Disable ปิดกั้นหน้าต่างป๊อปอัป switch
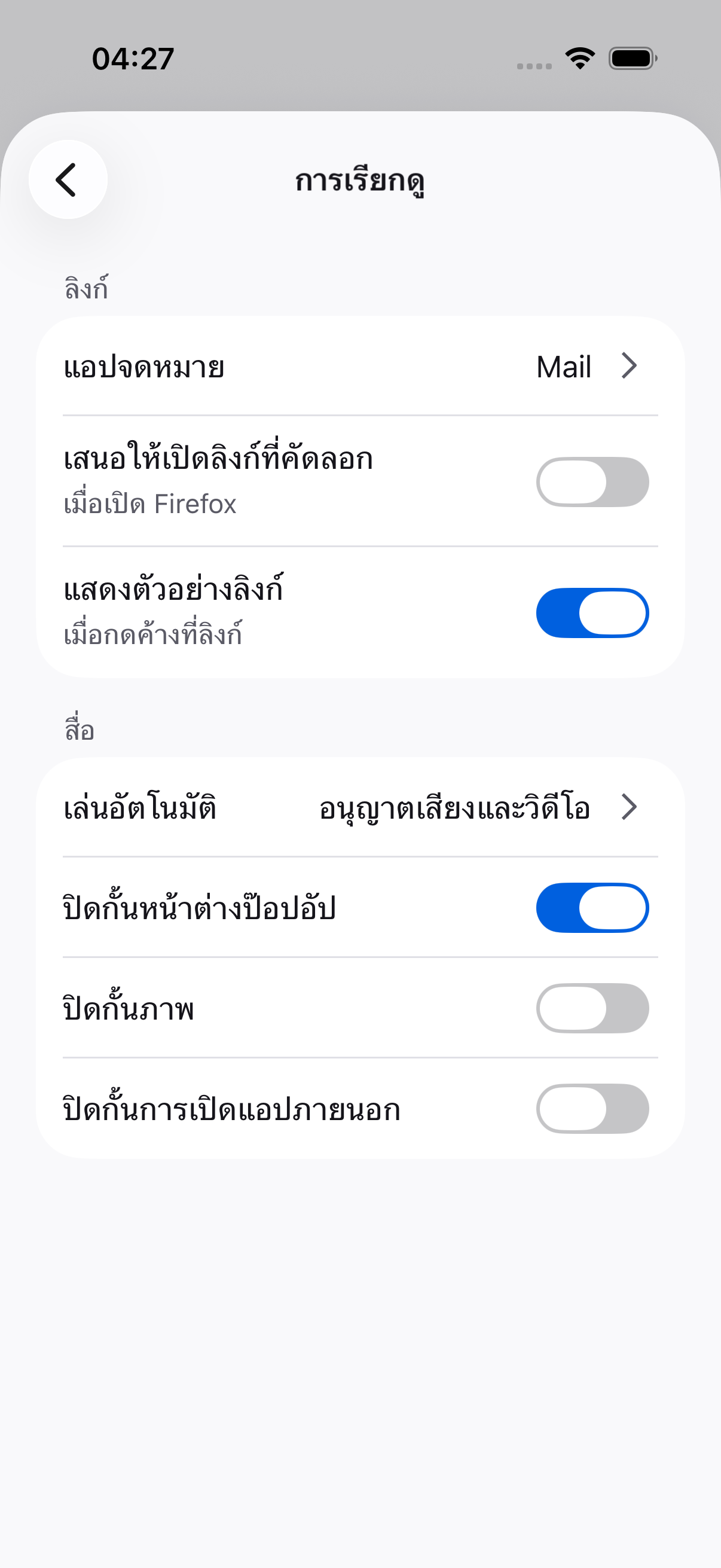Screen dimensions: 721x1568 (591, 908)
